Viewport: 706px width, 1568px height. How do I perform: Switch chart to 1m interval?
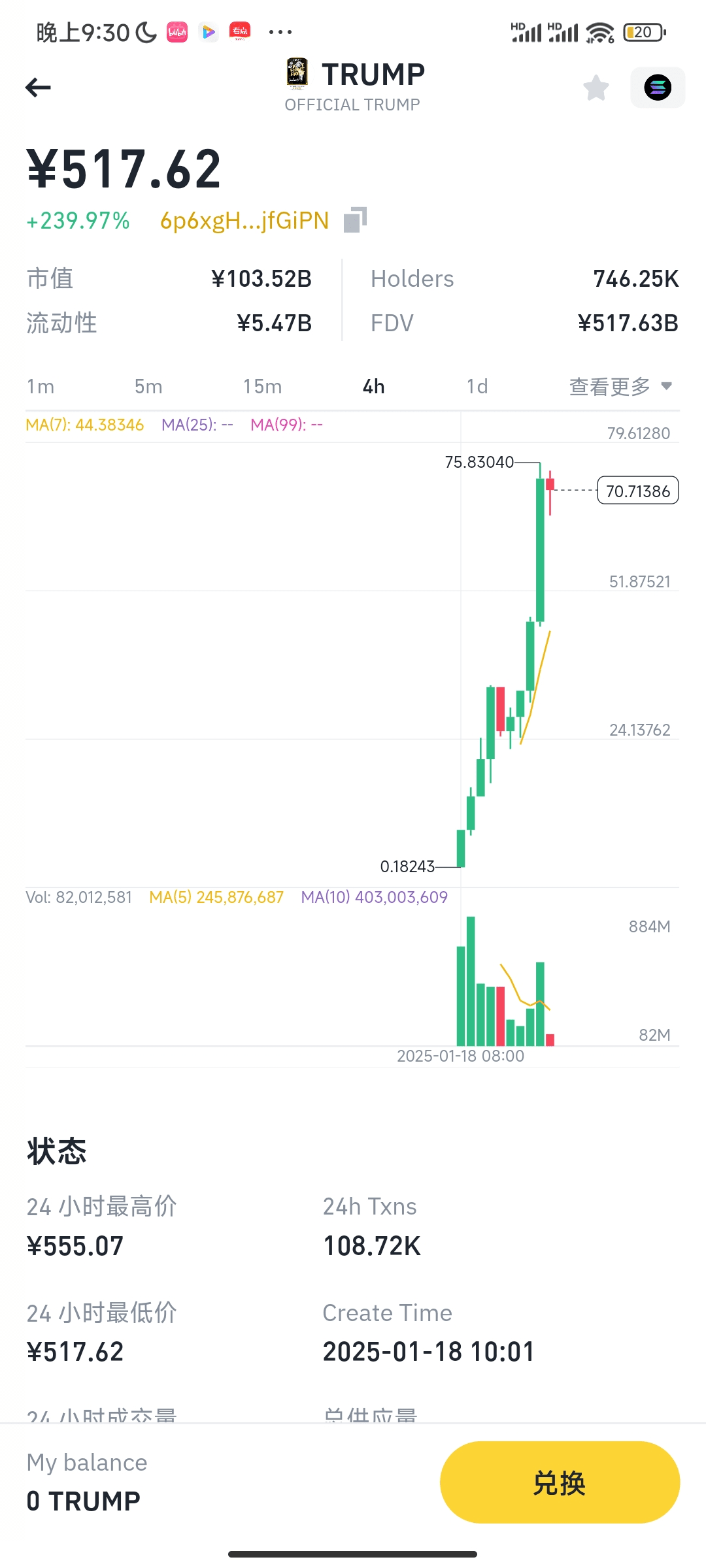coord(41,386)
